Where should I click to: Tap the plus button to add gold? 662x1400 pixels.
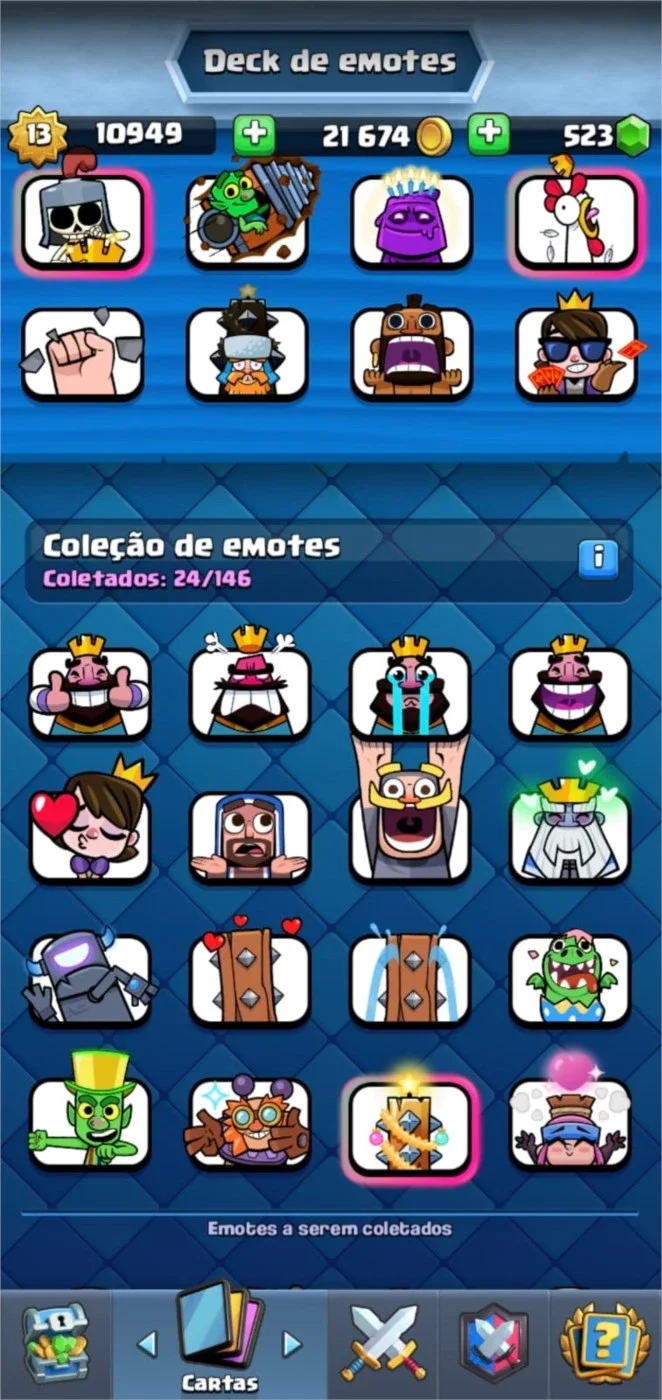[x=255, y=136]
